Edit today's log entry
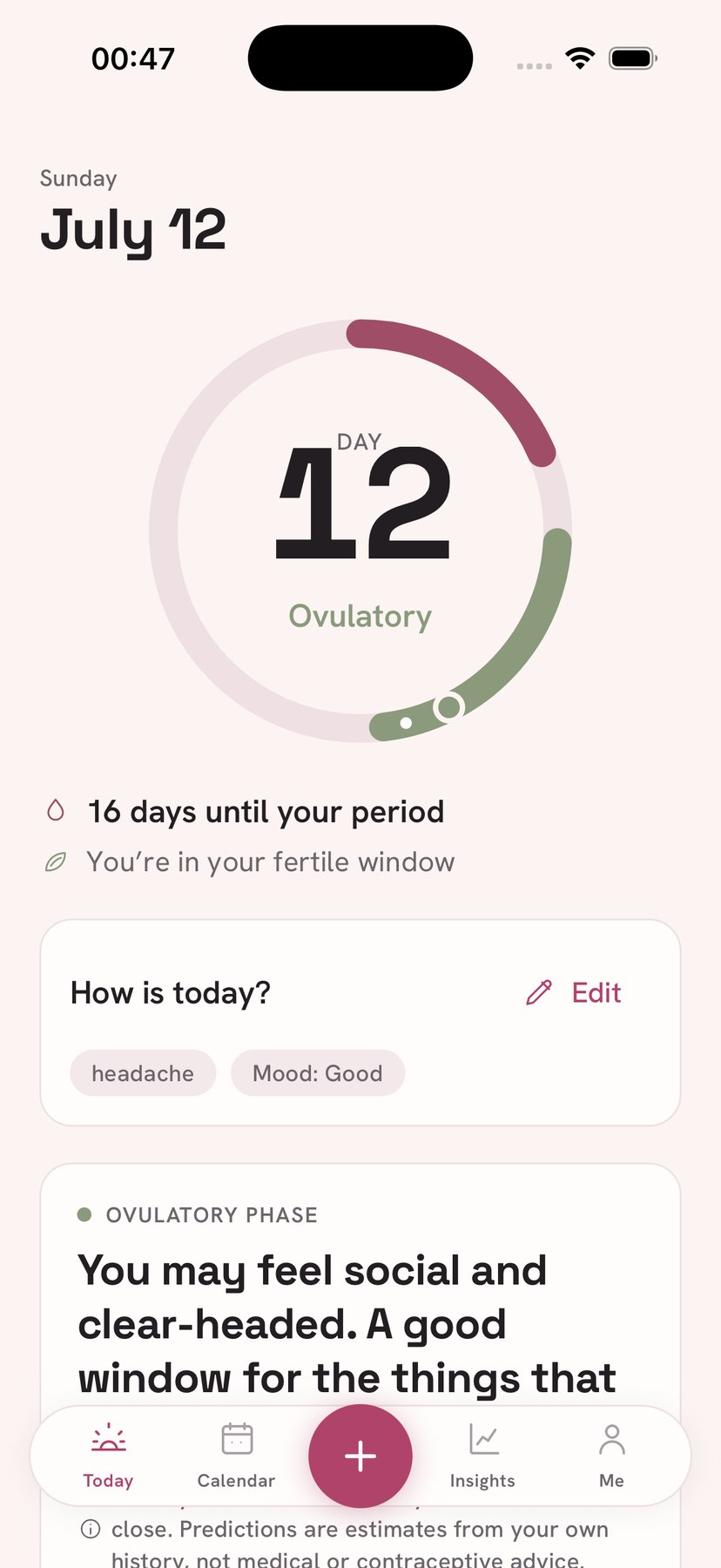This screenshot has height=1568, width=721. 574,992
